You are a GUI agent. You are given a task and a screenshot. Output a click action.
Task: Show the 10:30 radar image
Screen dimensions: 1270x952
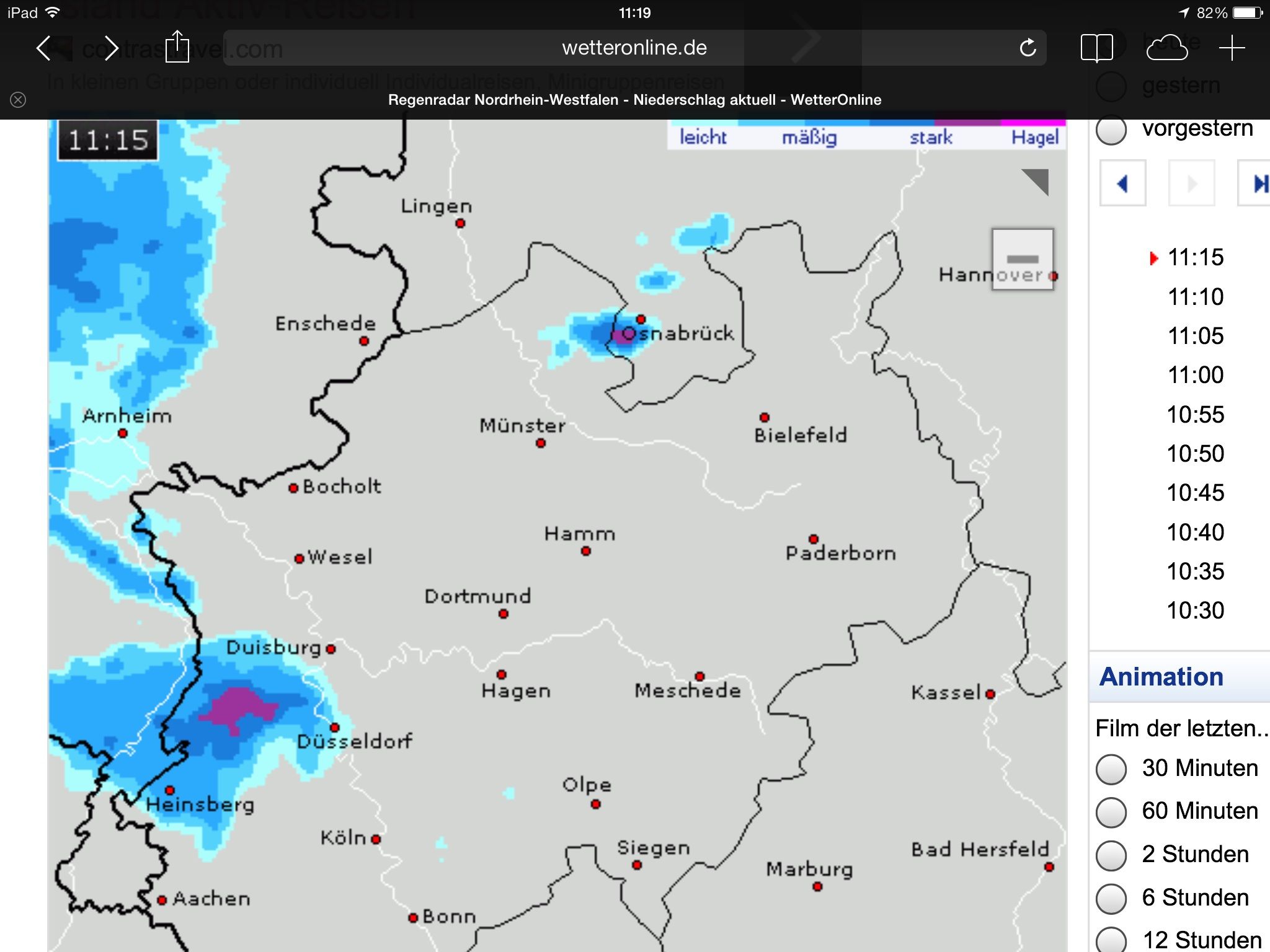[1195, 610]
